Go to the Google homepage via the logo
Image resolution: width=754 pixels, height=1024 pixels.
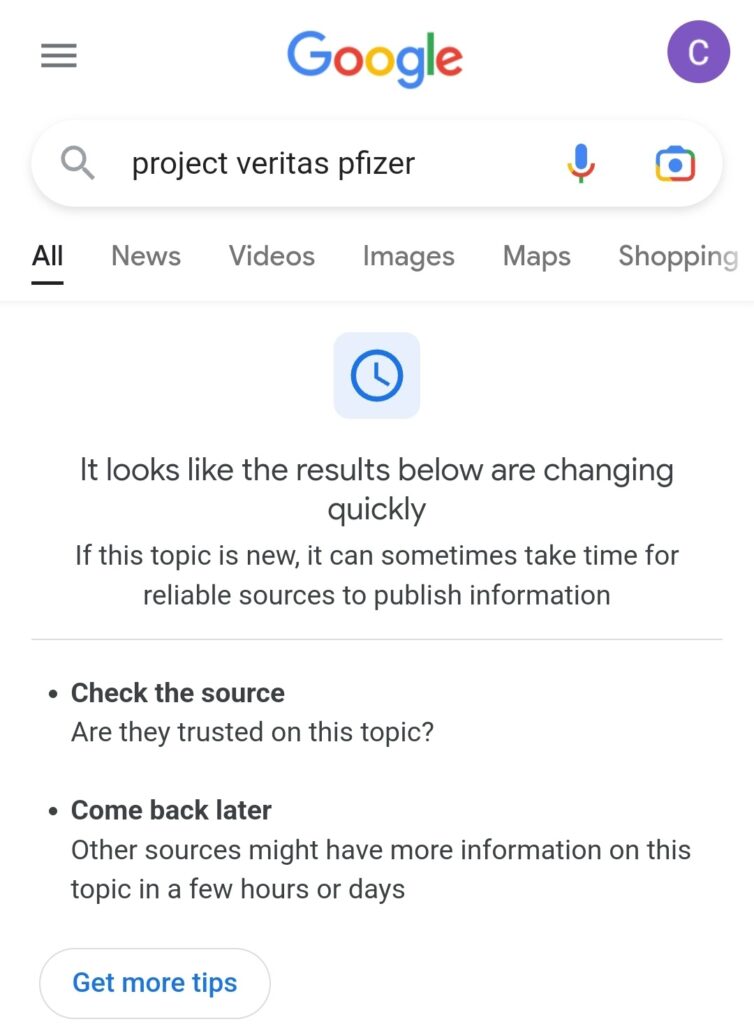[x=375, y=57]
